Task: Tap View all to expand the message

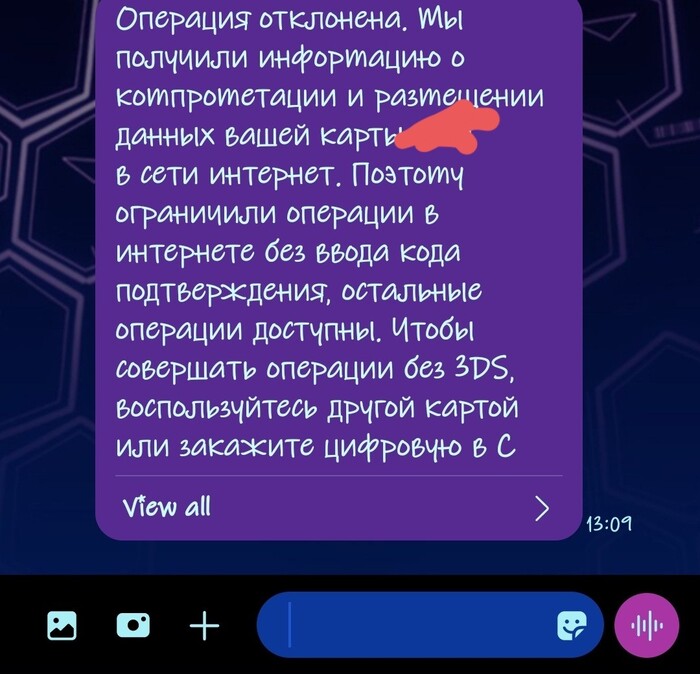Action: (x=166, y=507)
